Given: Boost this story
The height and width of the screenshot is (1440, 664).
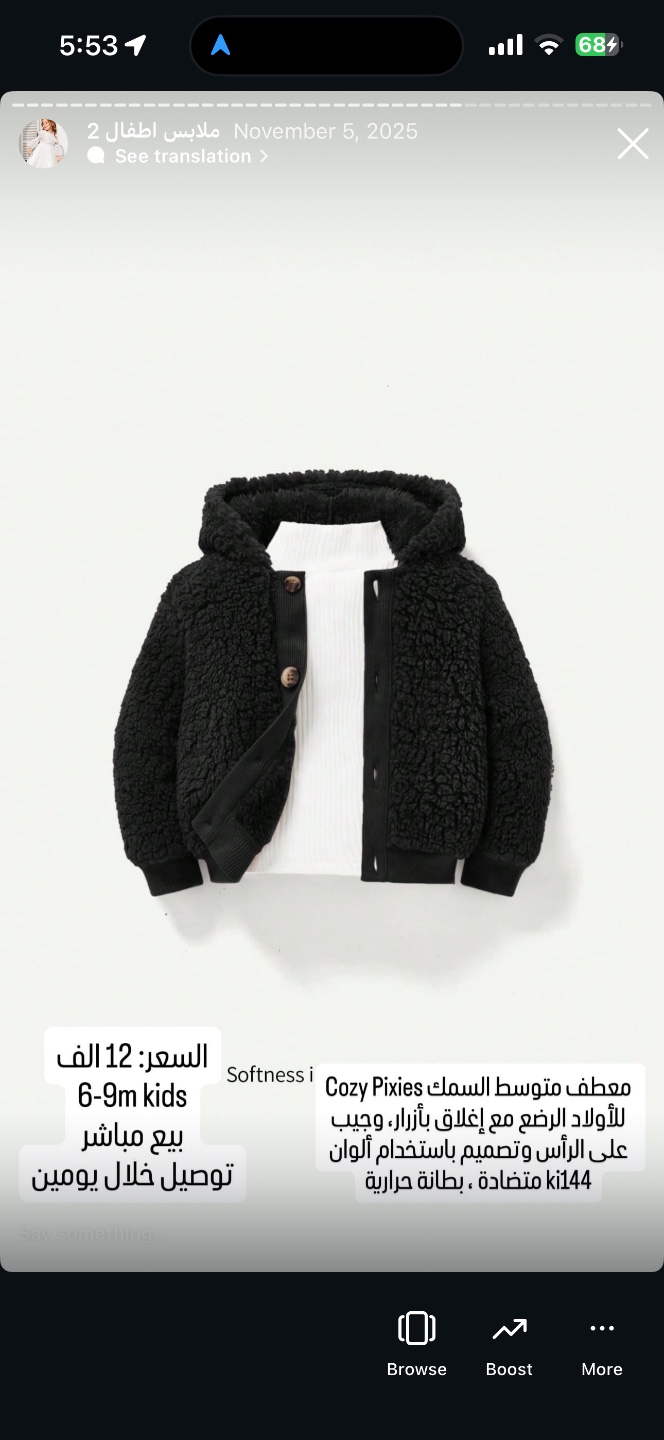Looking at the screenshot, I should [509, 1343].
